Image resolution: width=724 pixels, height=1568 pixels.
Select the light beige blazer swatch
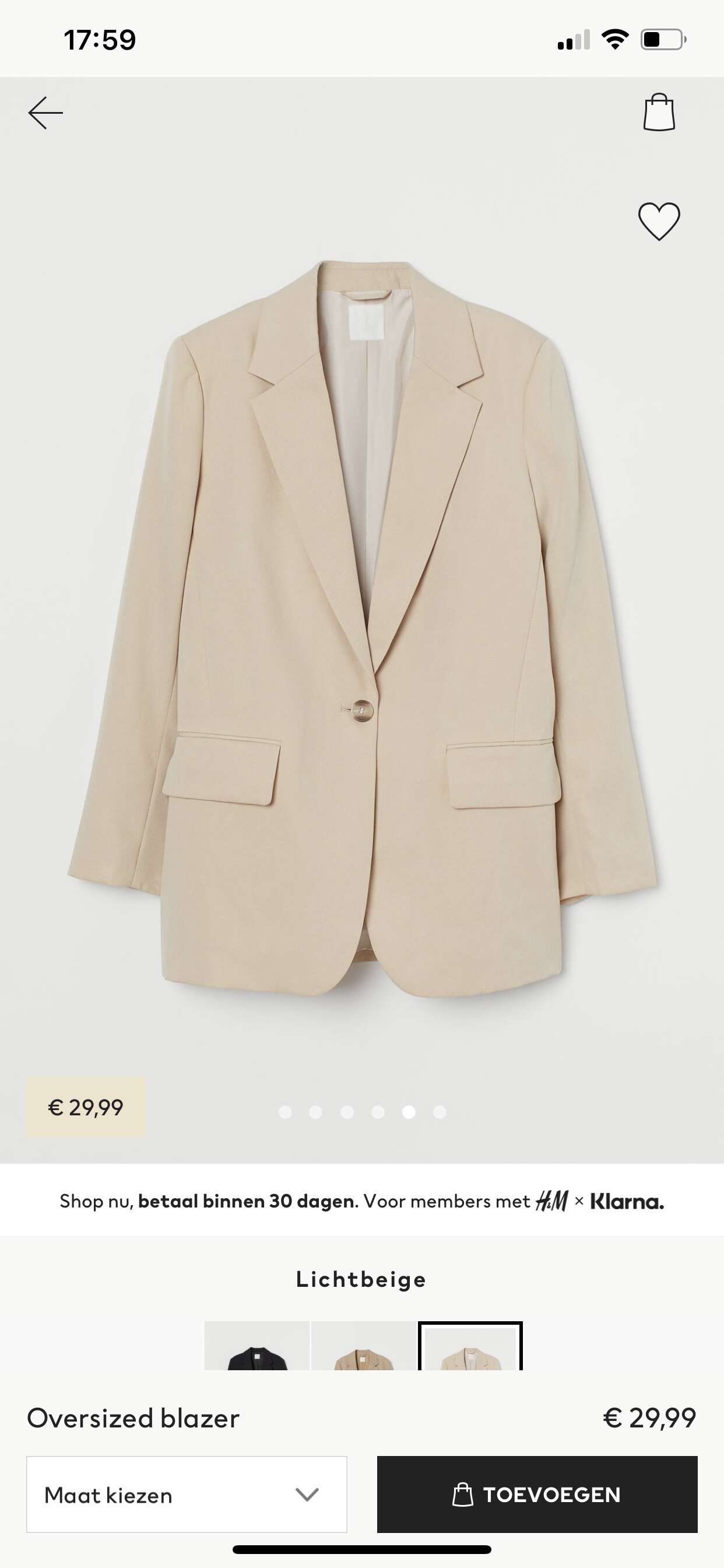[x=470, y=1346]
